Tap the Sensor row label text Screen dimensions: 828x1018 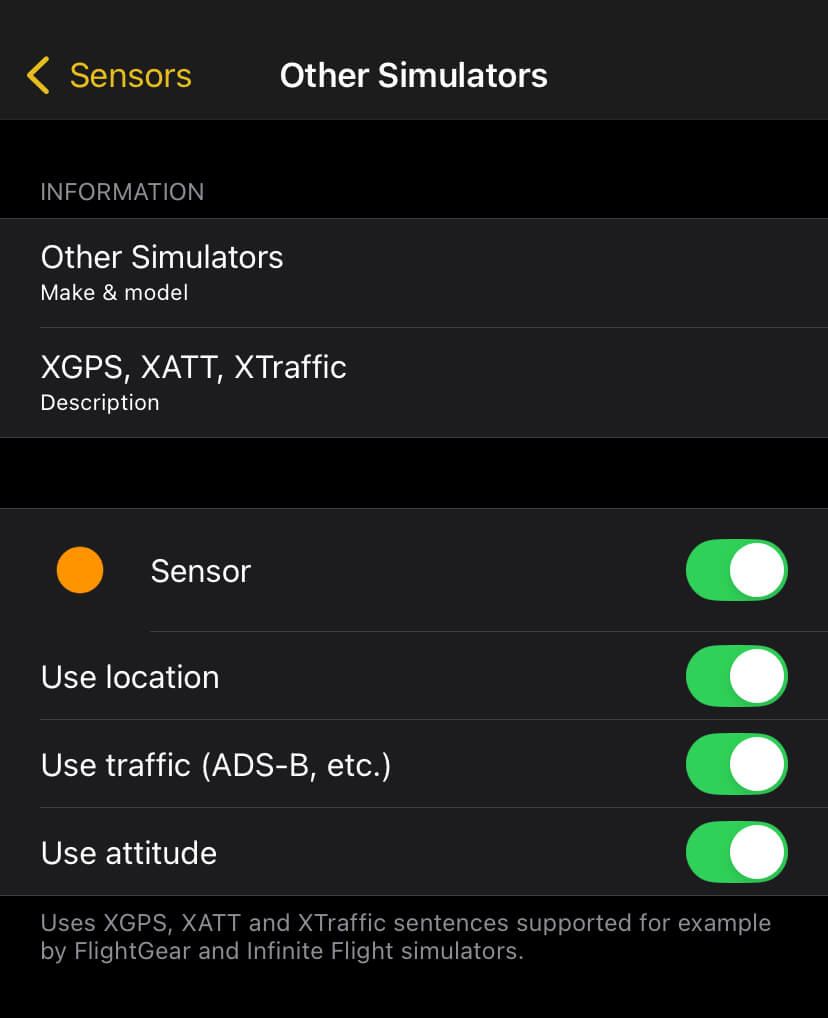point(200,570)
